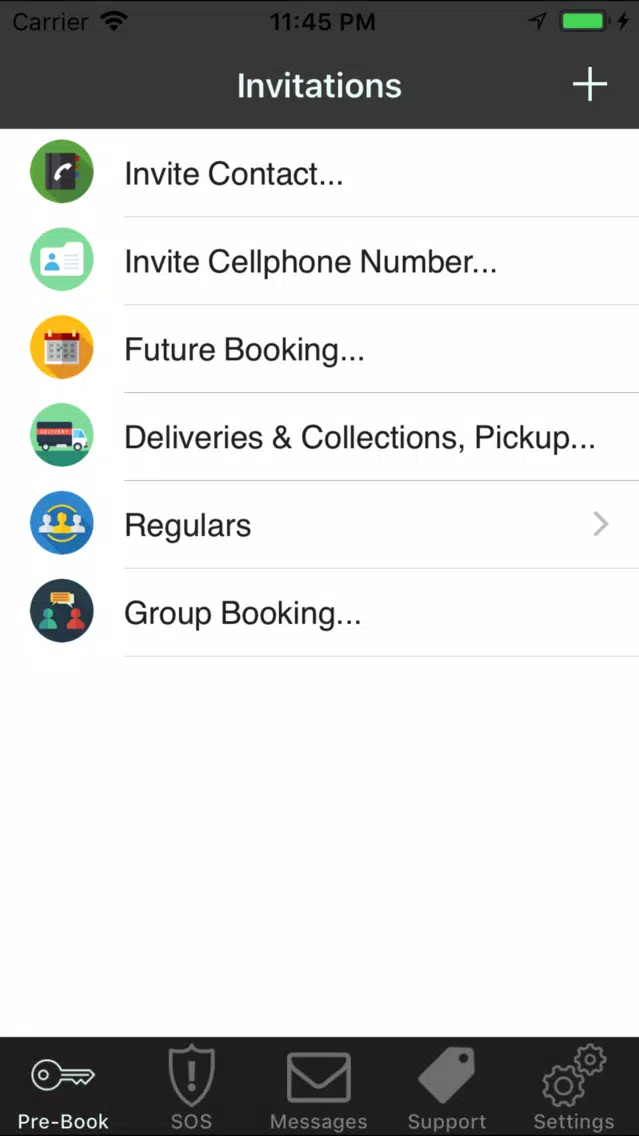
Task: Open Invite Contact option
Action: pos(320,173)
